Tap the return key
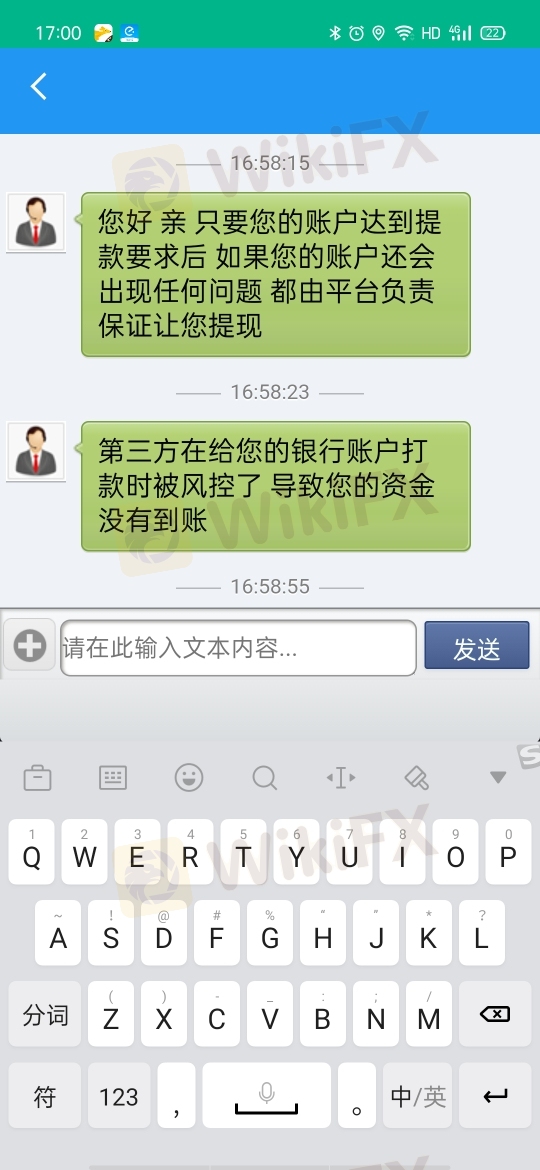This screenshot has width=540, height=1170. pyautogui.click(x=495, y=1095)
